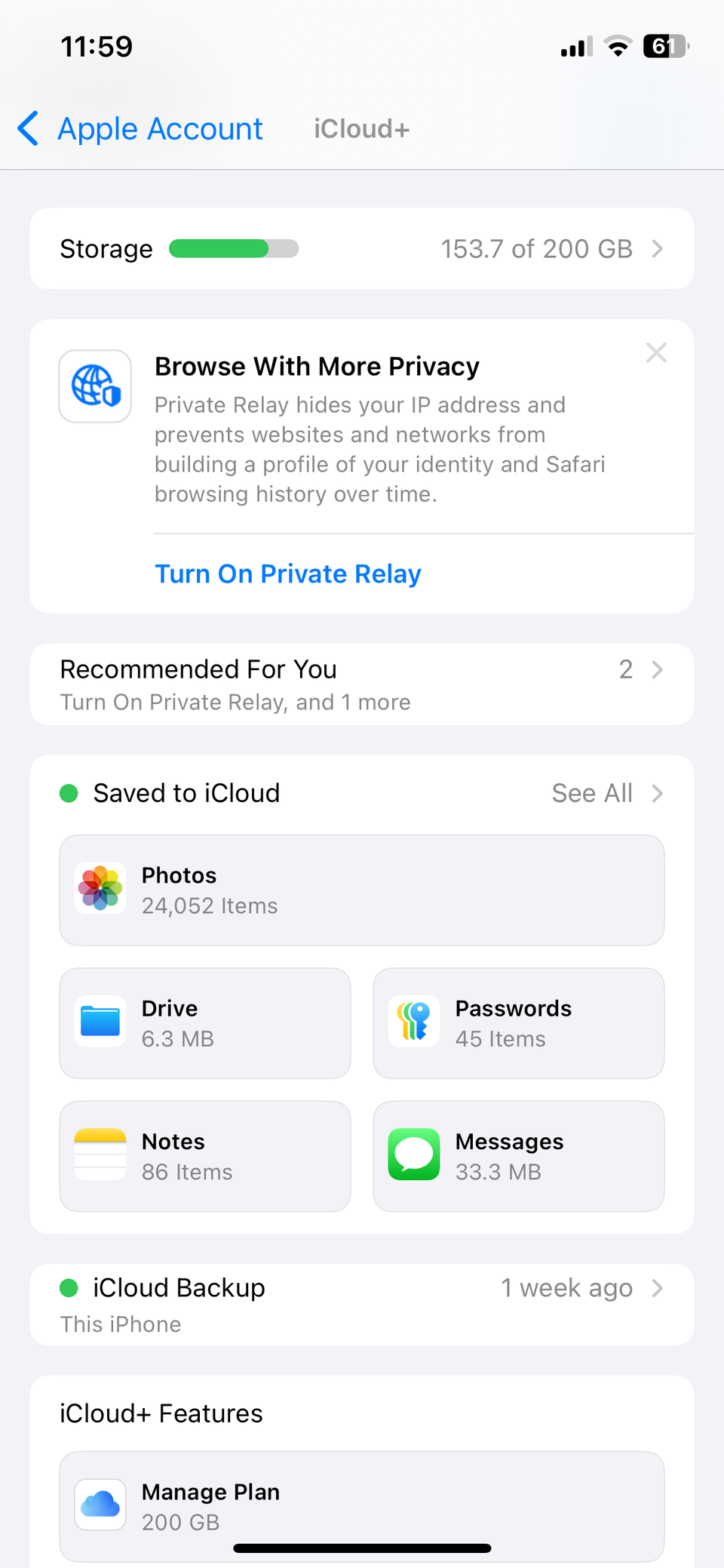Tap the Wi-Fi status icon
Screen dimensions: 724x1568
618,46
